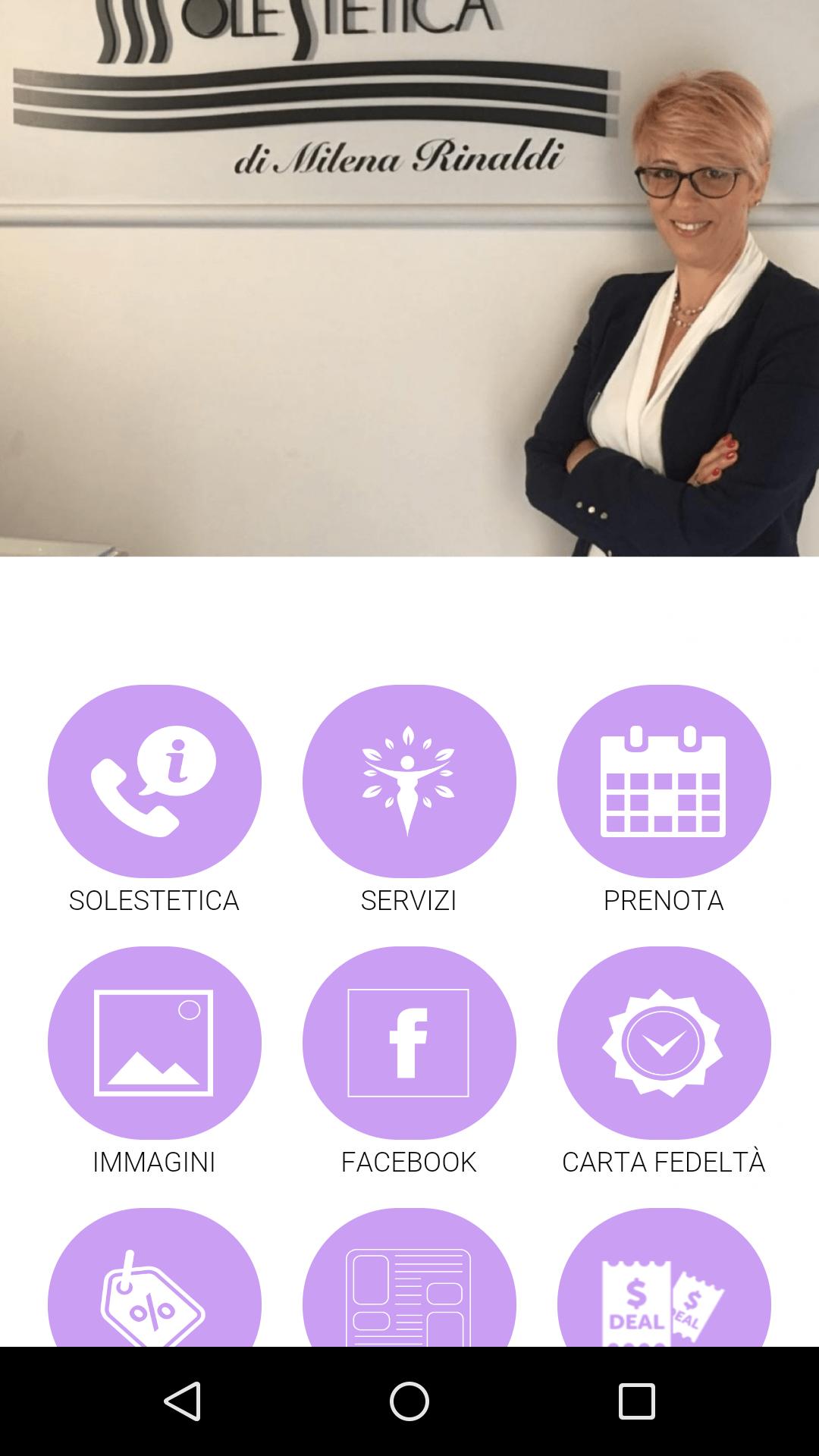Tap the SOLESTETICA label text
819x1456 pixels.
point(154,901)
